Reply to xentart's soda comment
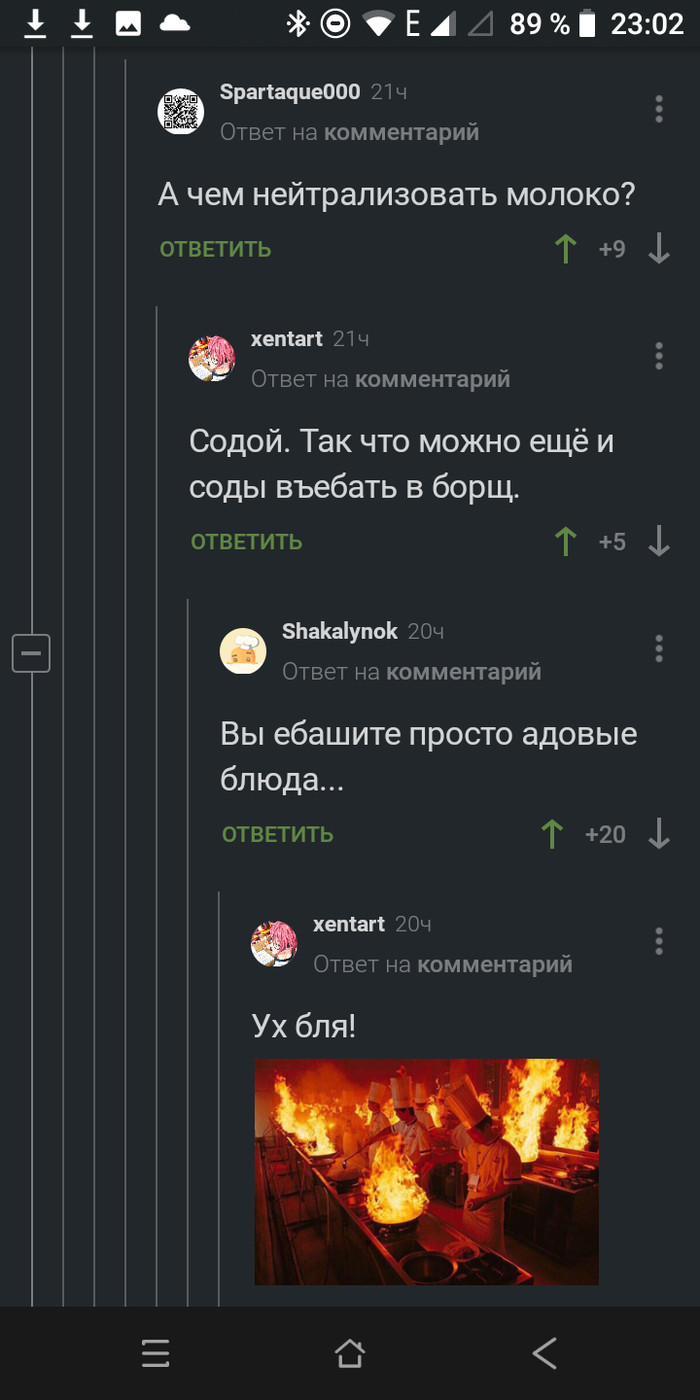Viewport: 700px width, 1400px height. [246, 542]
